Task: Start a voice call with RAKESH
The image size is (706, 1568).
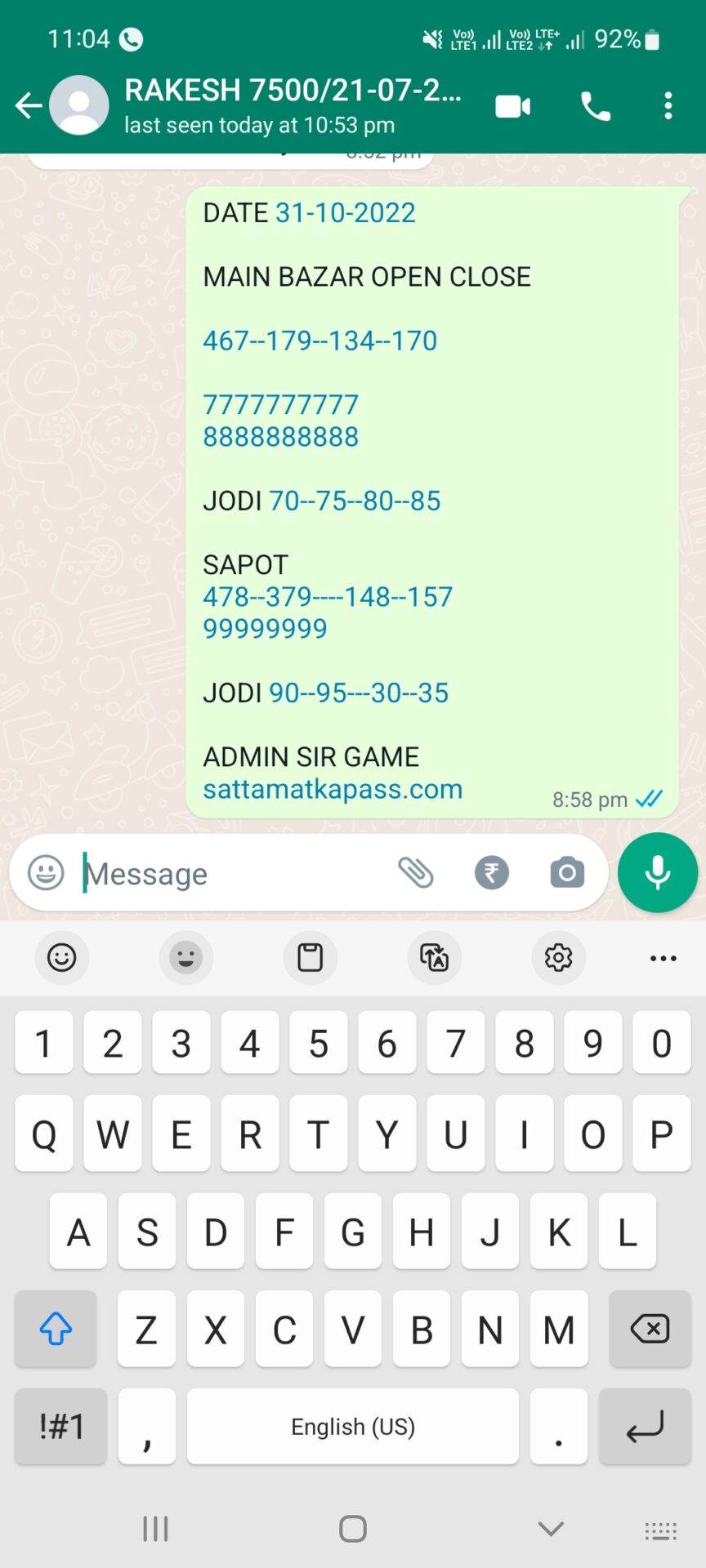Action: tap(595, 106)
